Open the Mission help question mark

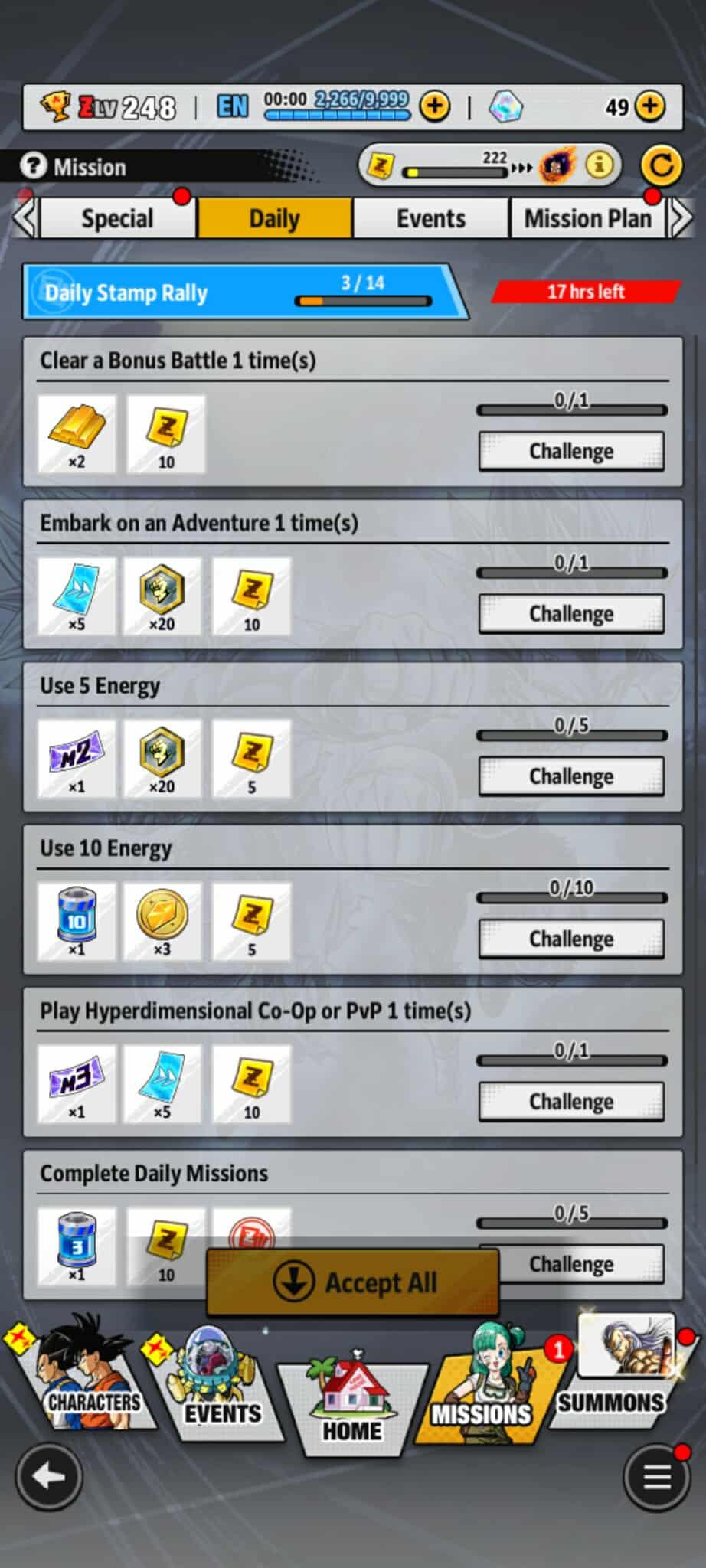coord(33,166)
